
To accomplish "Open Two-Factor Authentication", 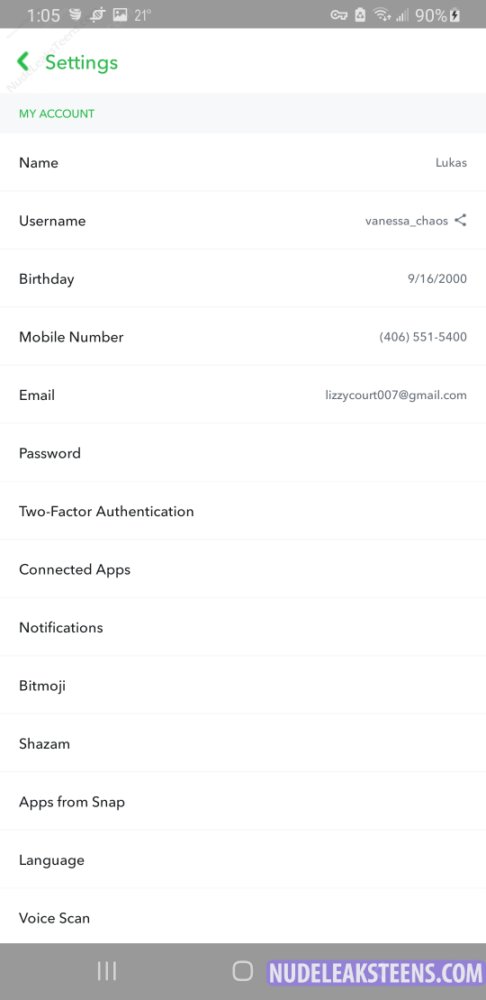I will (243, 511).
